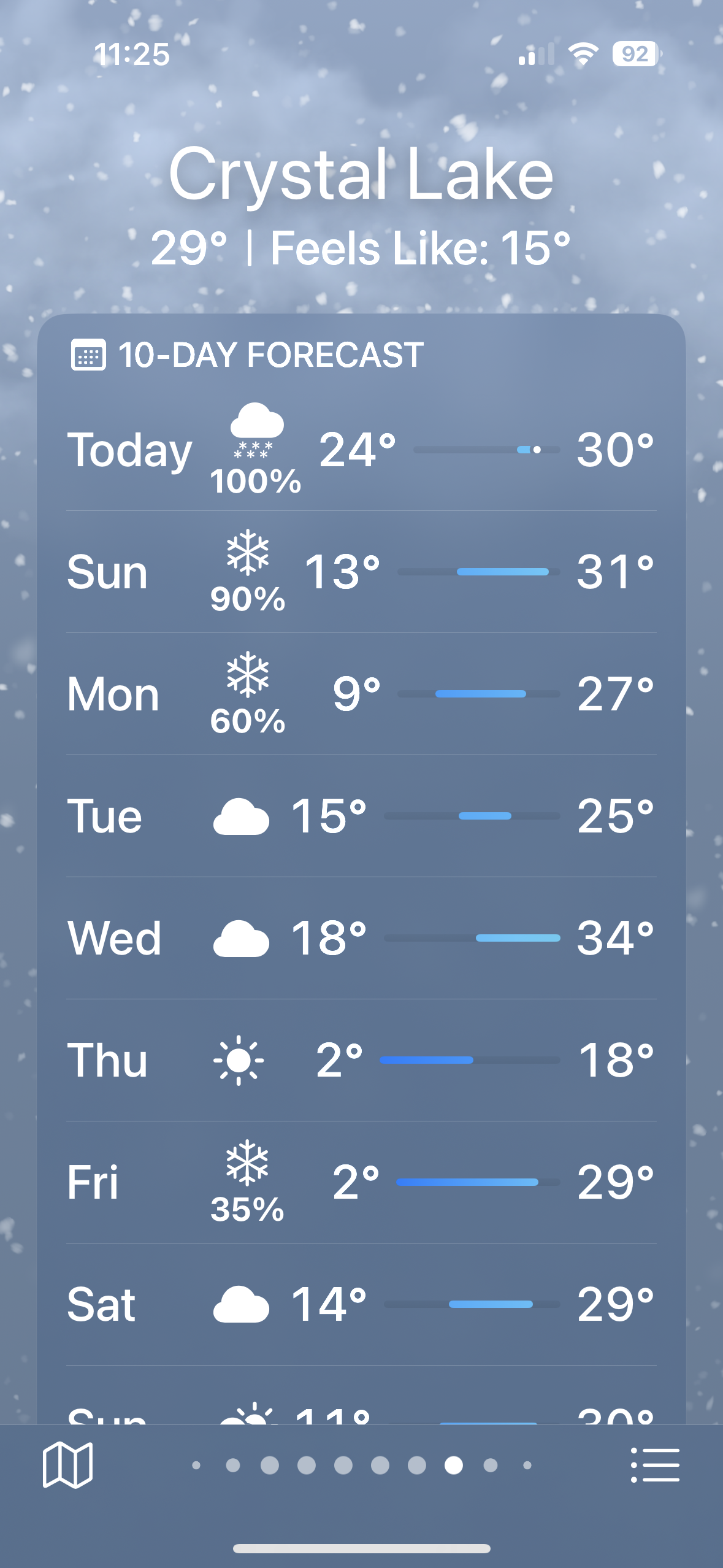Screen dimensions: 723x1568
Task: Open Today's forecast details
Action: (361, 450)
